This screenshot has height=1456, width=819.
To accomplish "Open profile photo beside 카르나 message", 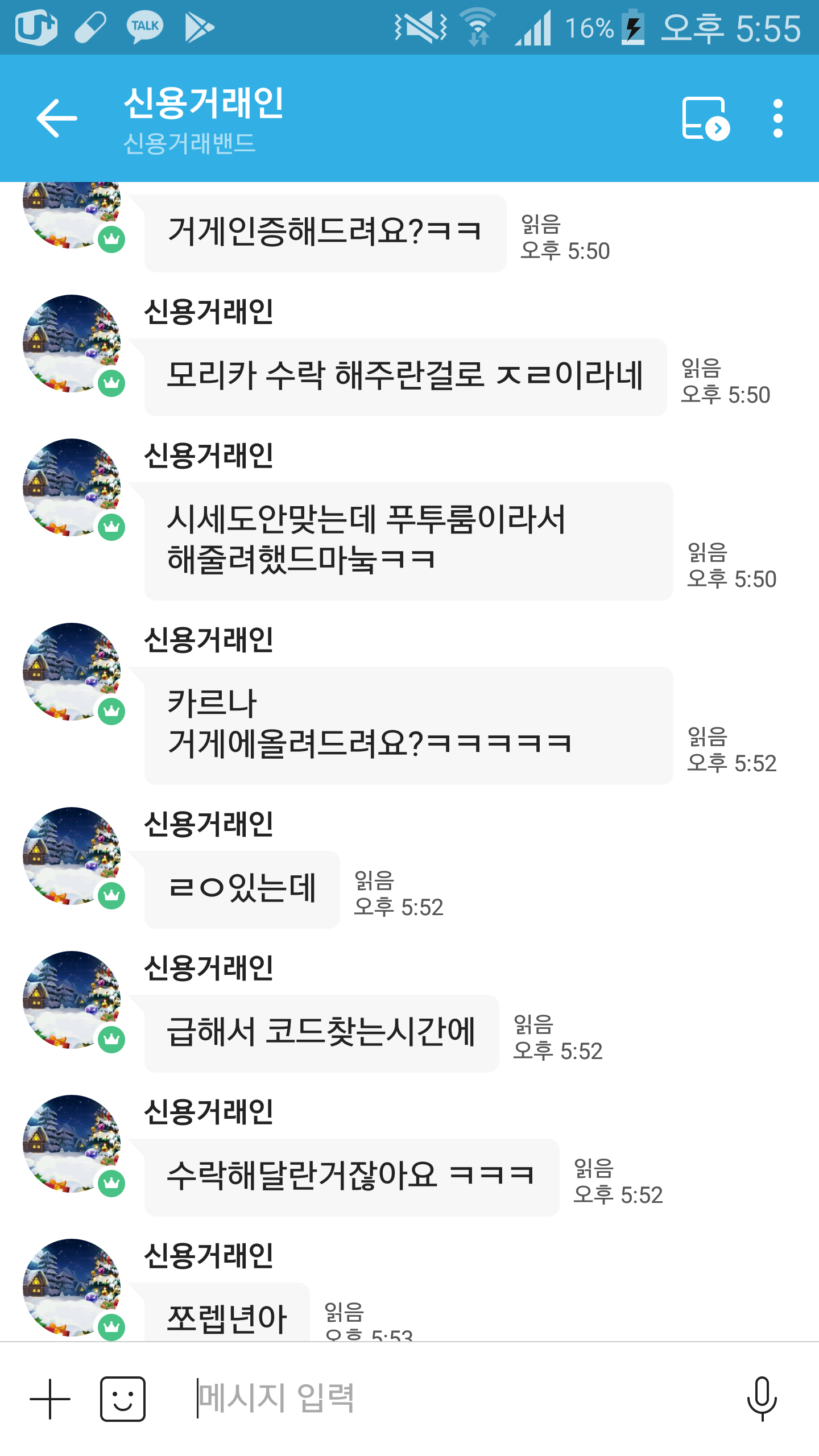I will point(72,672).
